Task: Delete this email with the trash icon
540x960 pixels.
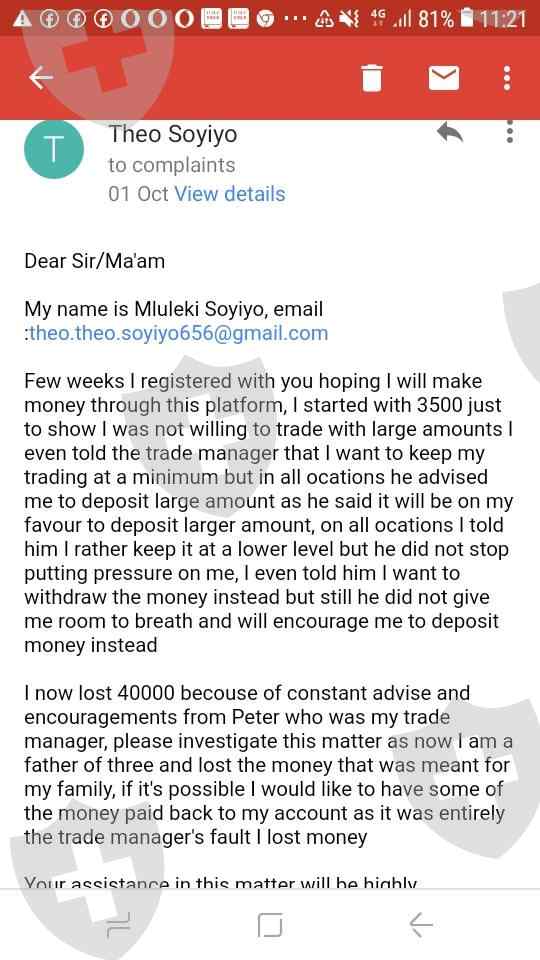Action: click(x=372, y=78)
